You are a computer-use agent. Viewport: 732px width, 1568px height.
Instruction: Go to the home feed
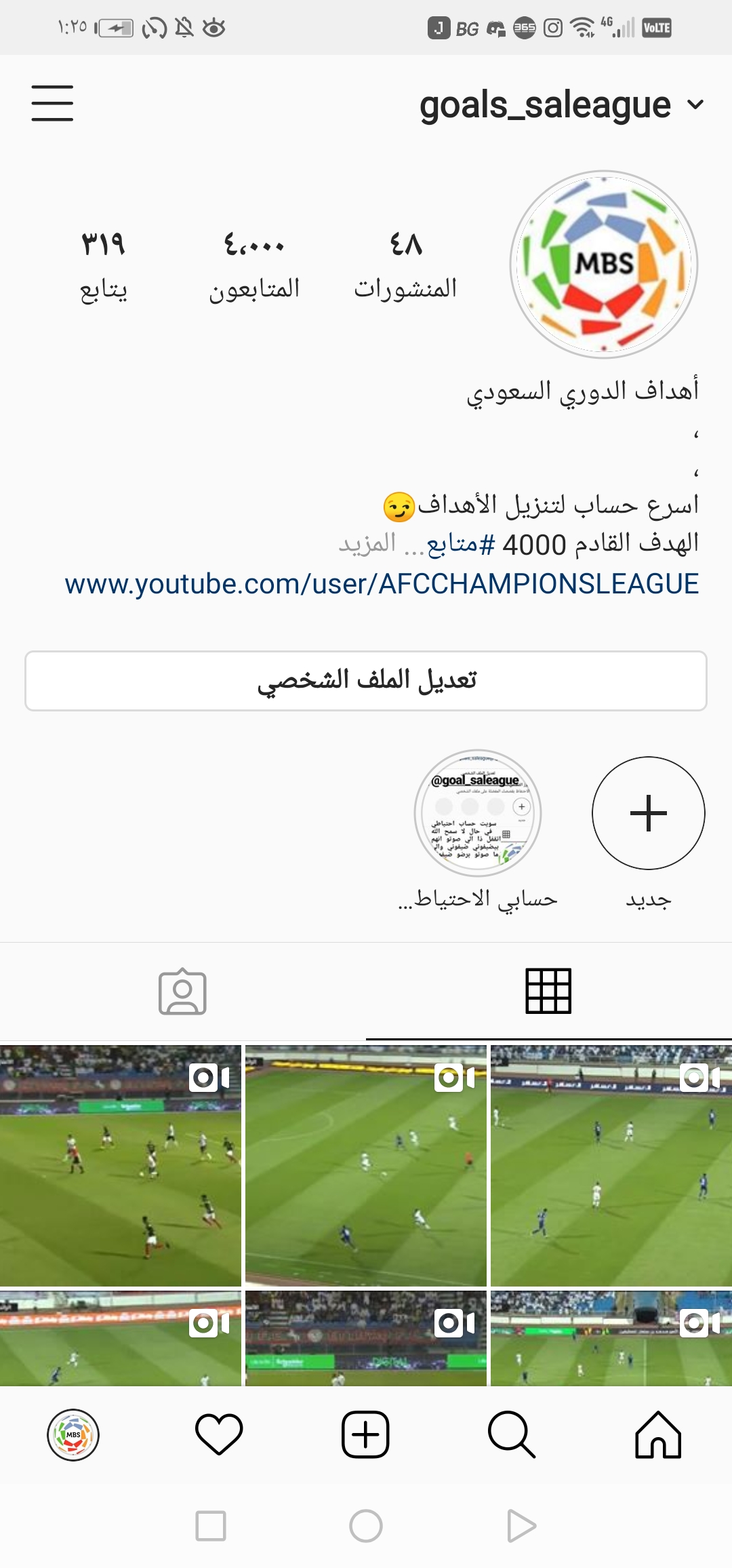(x=657, y=1434)
